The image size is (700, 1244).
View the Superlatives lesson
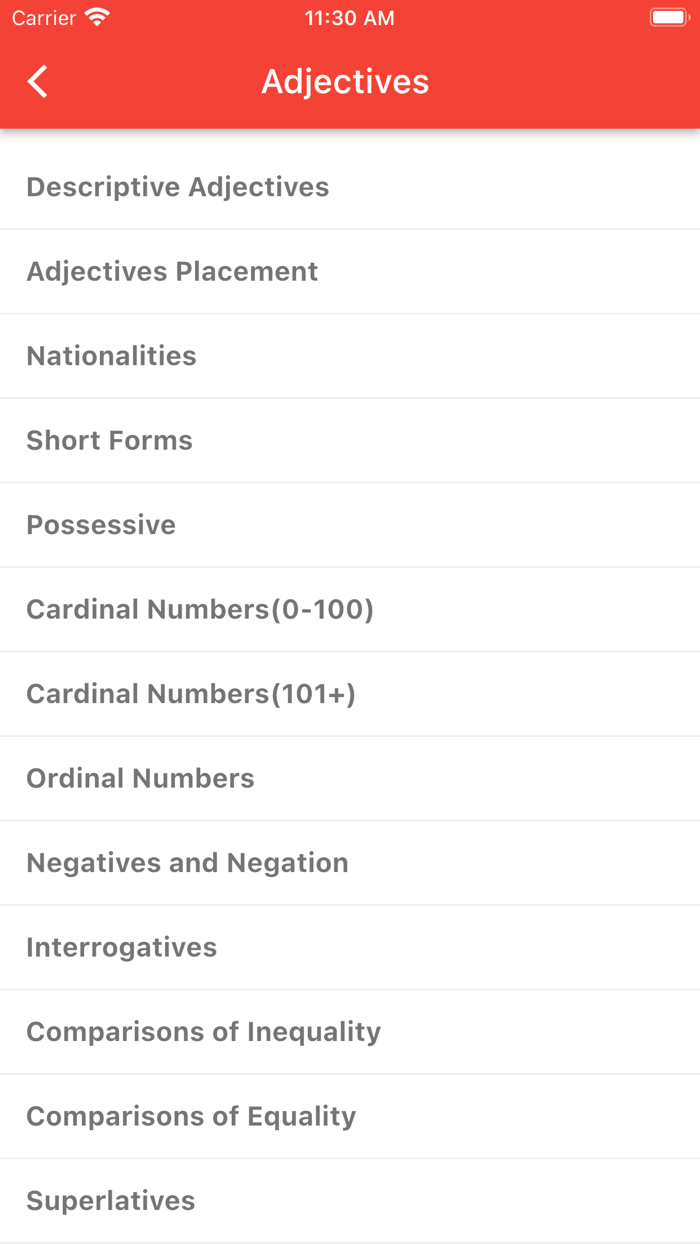point(350,1201)
